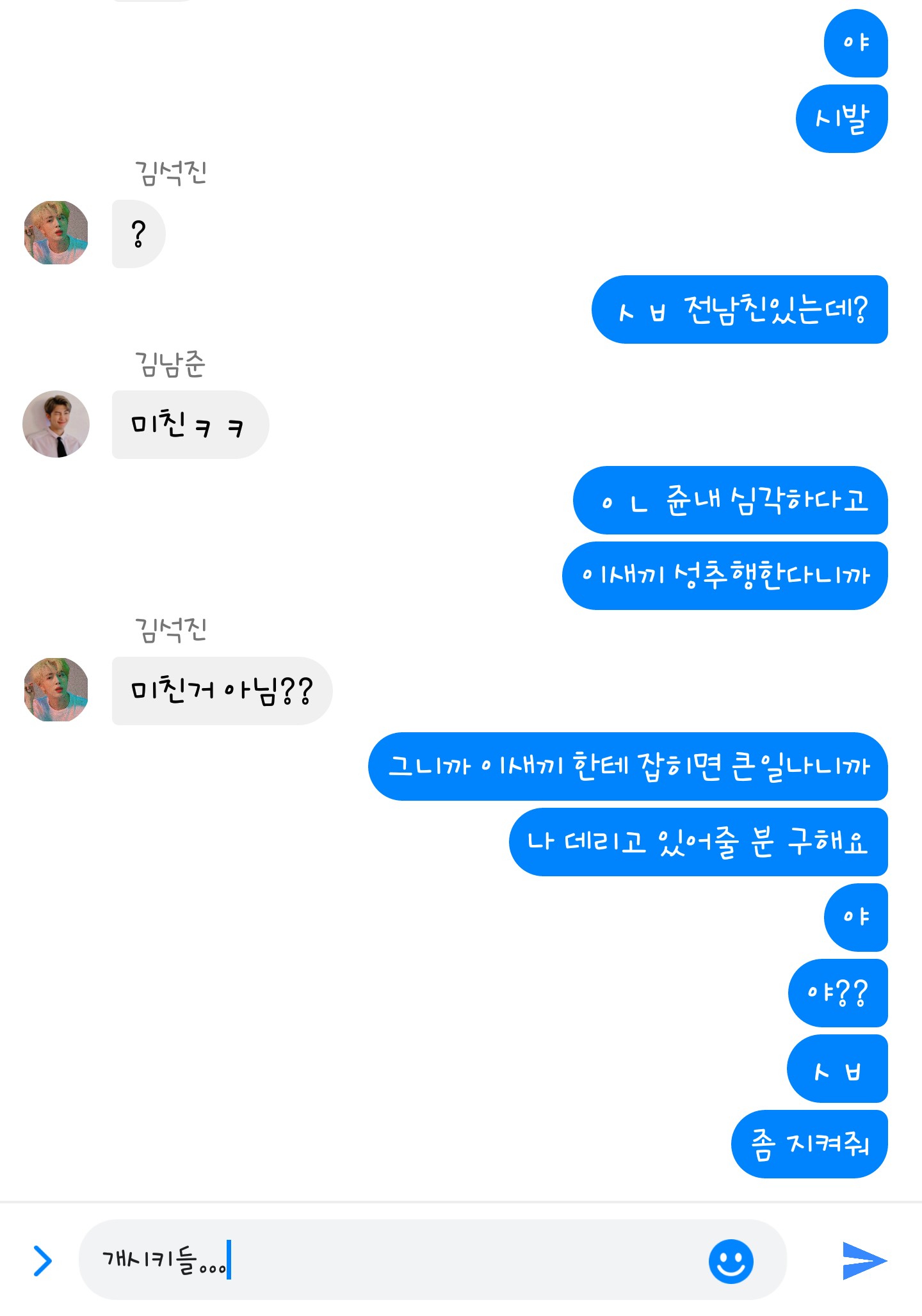Open the emoji picker in the message box
This screenshot has width=922, height=1316.
tap(731, 1261)
